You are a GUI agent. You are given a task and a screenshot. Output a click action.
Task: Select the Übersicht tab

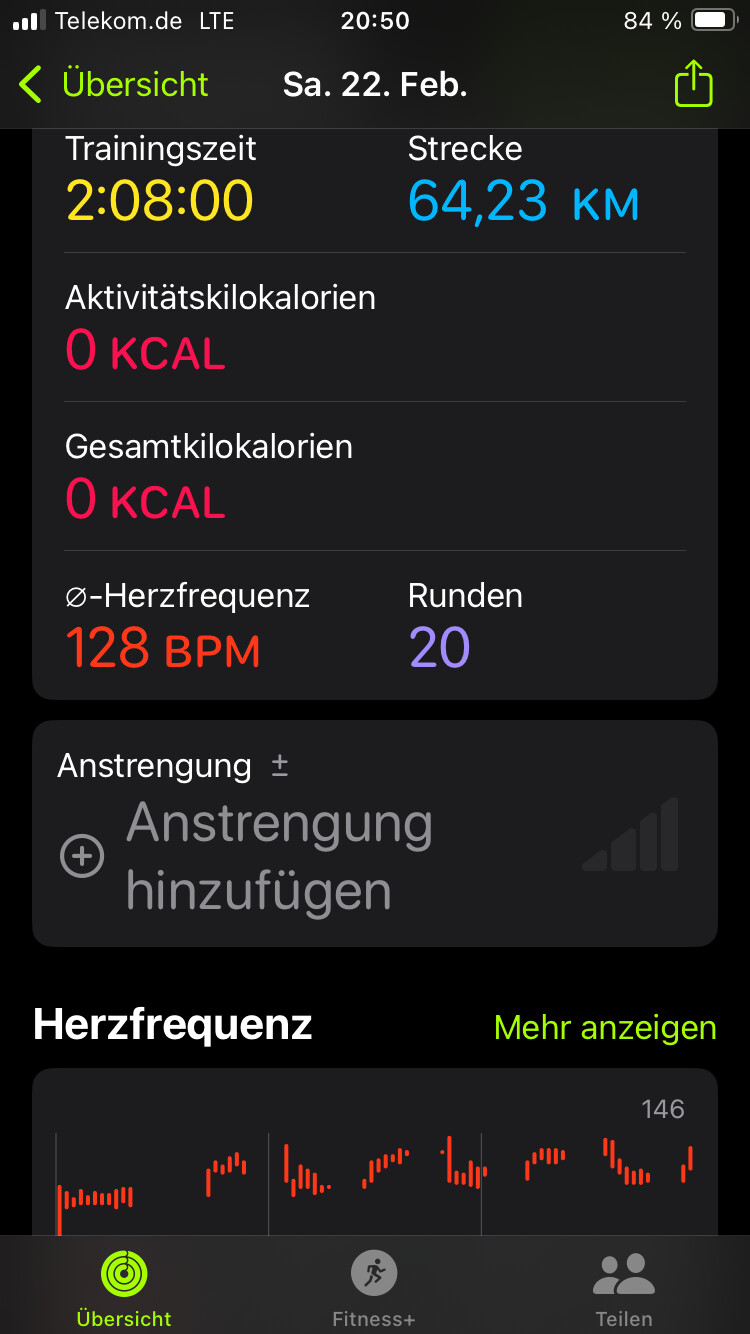point(124,1290)
